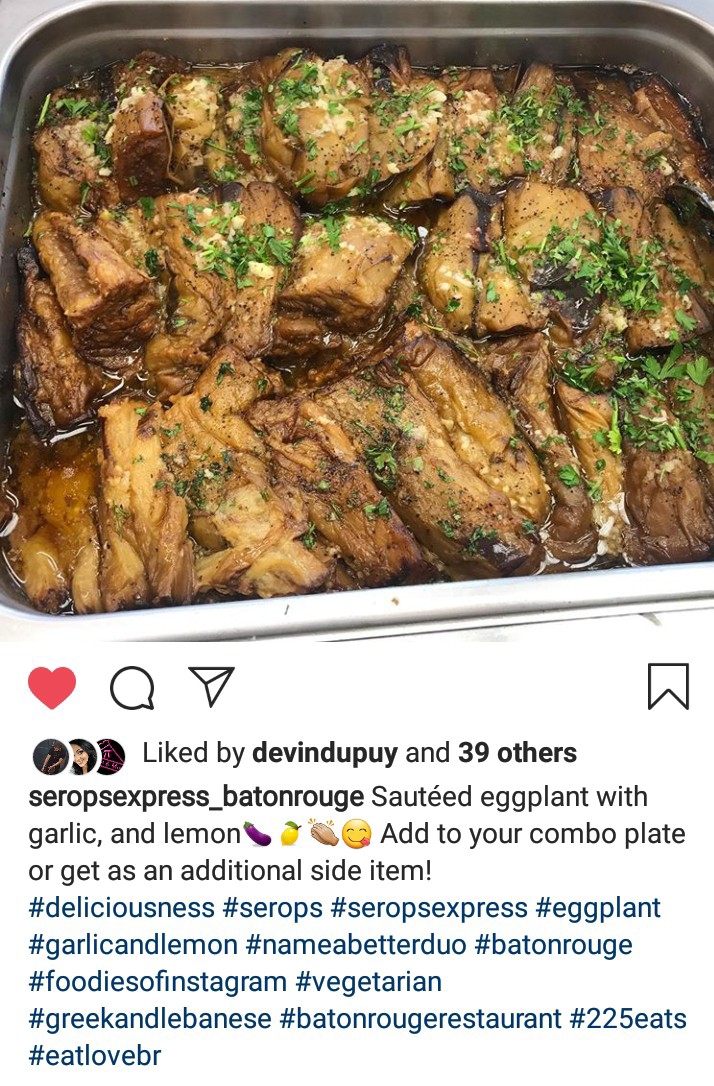Open comments with the speech bubble icon
Viewport: 714px width, 1086px height.
point(132,688)
